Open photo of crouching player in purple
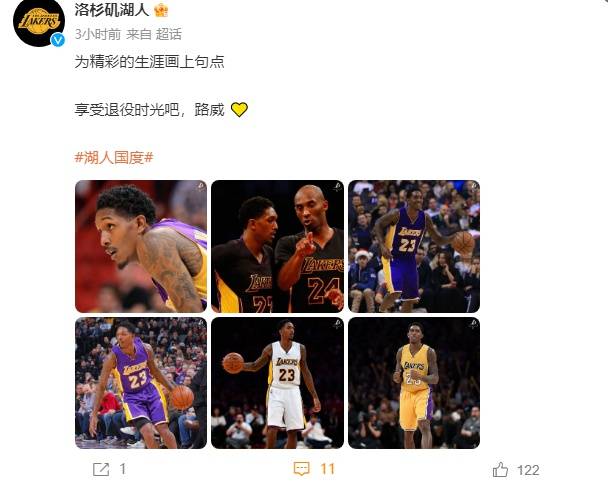This screenshot has width=608, height=499. 141,382
